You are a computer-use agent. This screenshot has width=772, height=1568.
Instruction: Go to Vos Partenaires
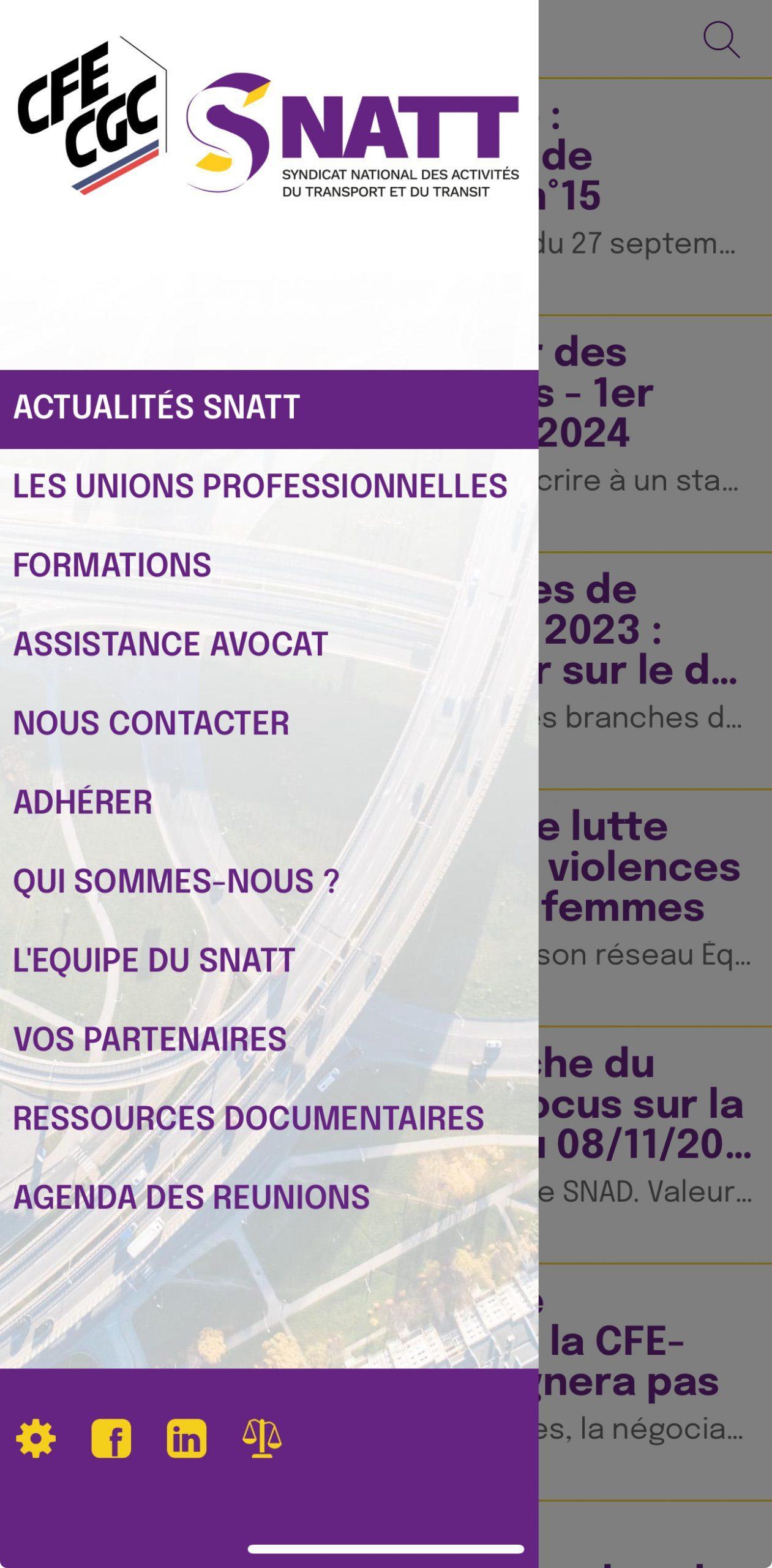point(269,1040)
